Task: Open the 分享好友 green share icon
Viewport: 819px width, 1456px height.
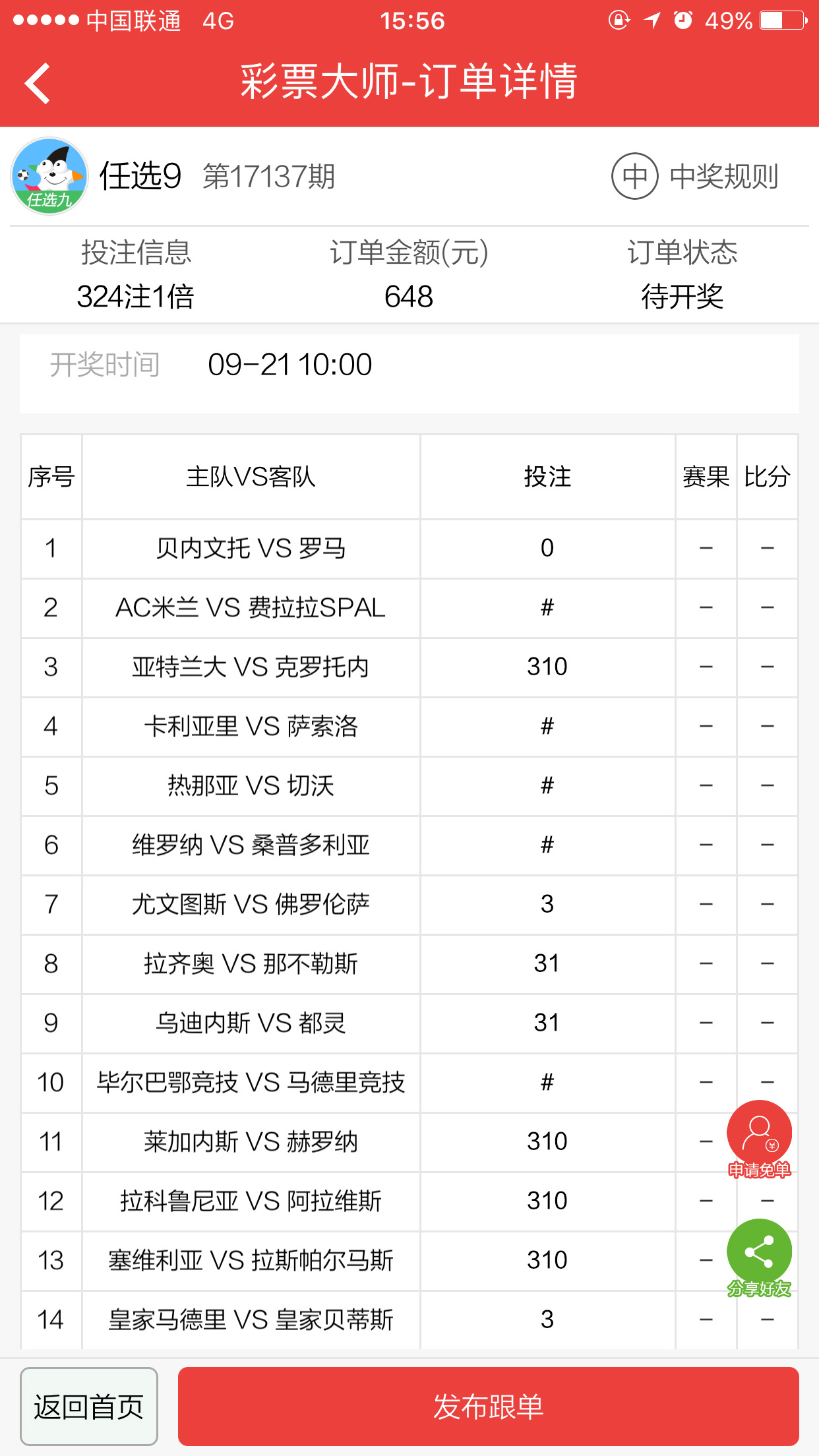Action: click(x=759, y=1253)
